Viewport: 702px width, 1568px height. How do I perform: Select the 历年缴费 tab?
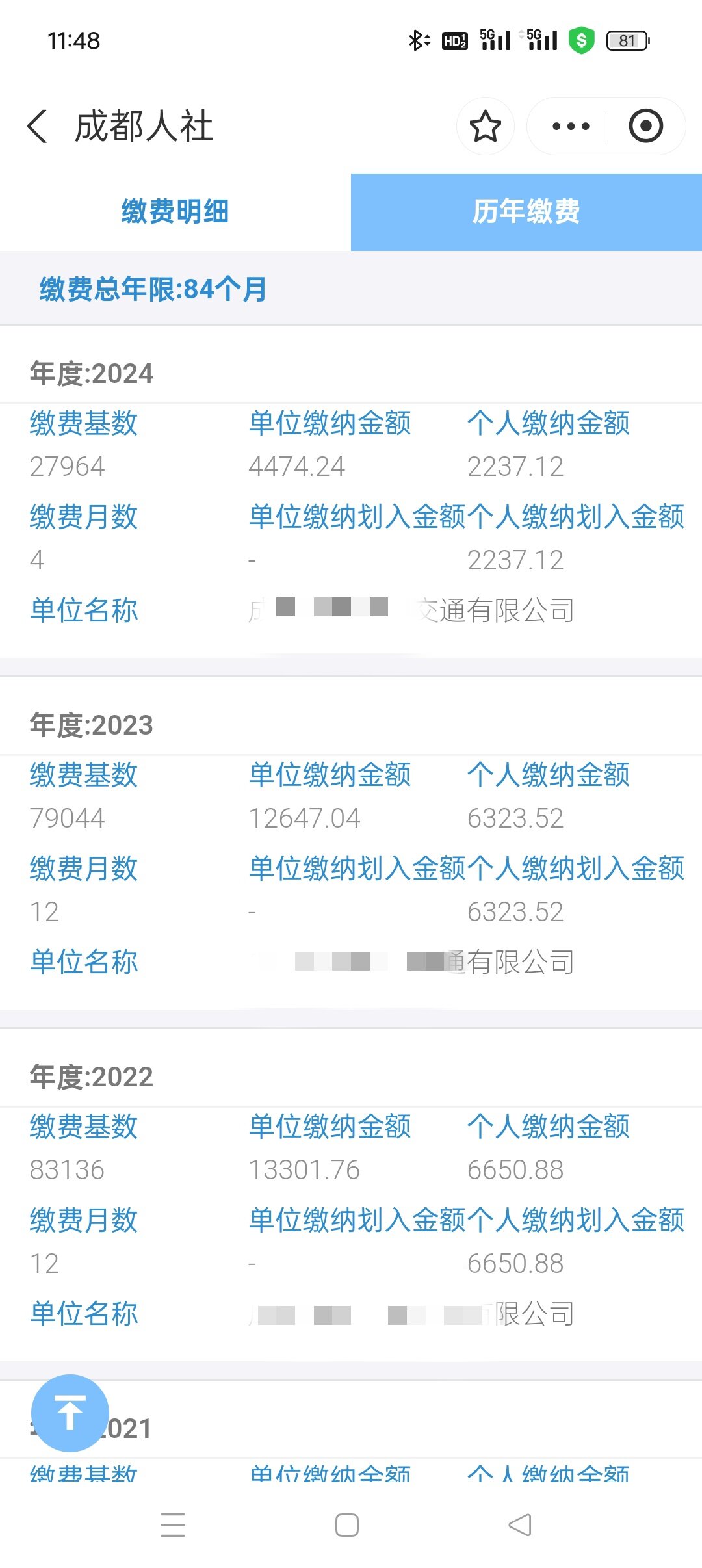(x=526, y=212)
